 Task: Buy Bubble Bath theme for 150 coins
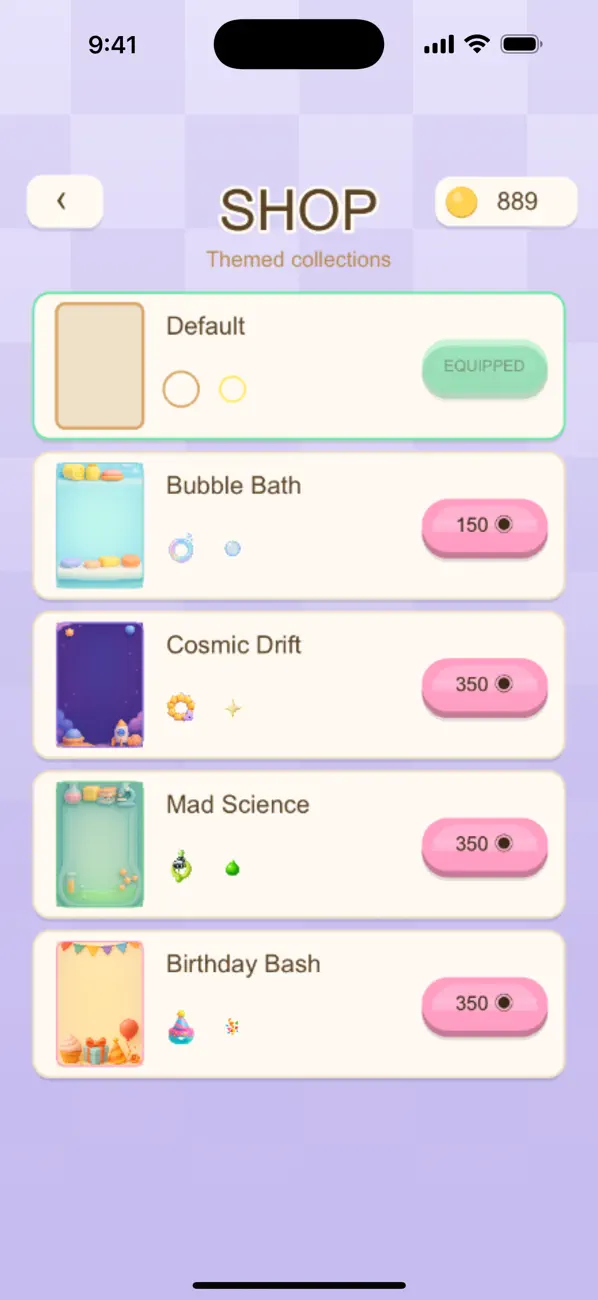(x=485, y=527)
